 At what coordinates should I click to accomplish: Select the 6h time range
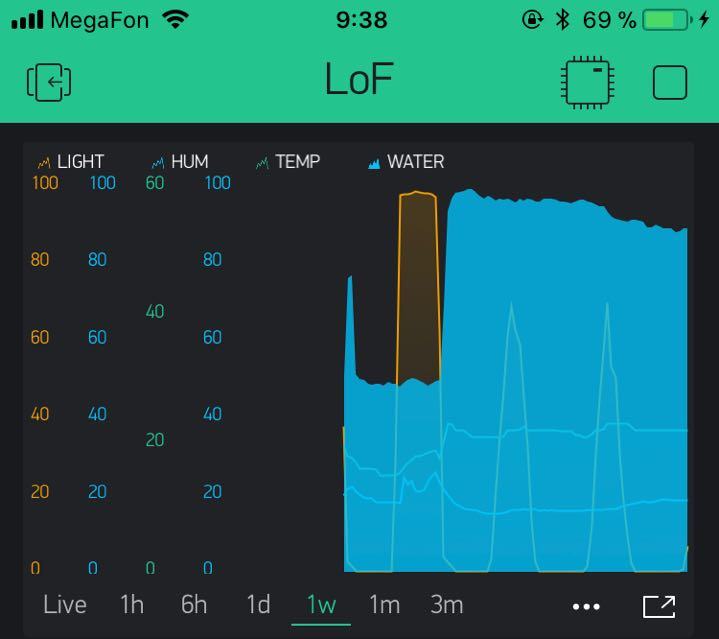pyautogui.click(x=194, y=605)
